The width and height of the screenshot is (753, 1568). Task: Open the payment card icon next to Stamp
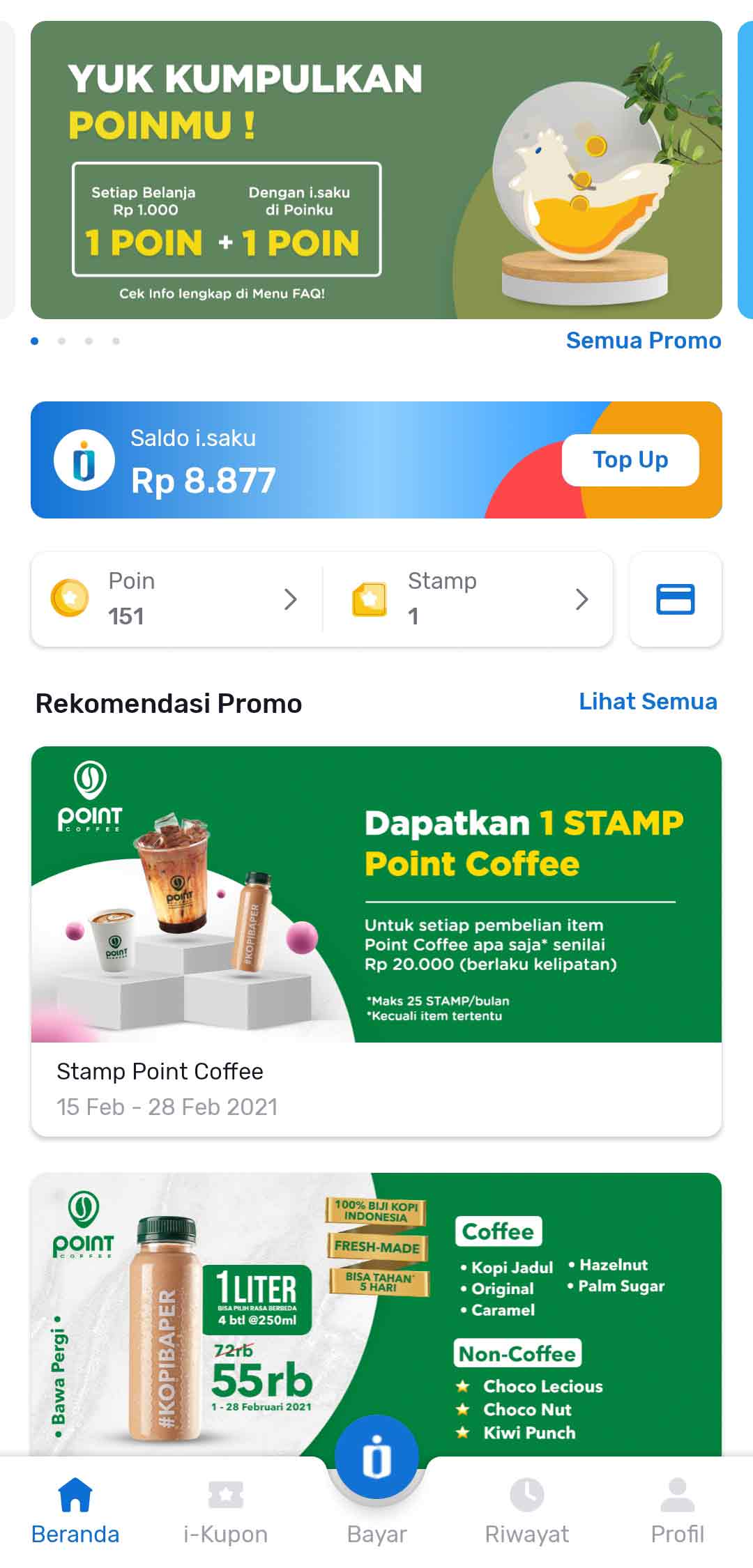click(675, 598)
